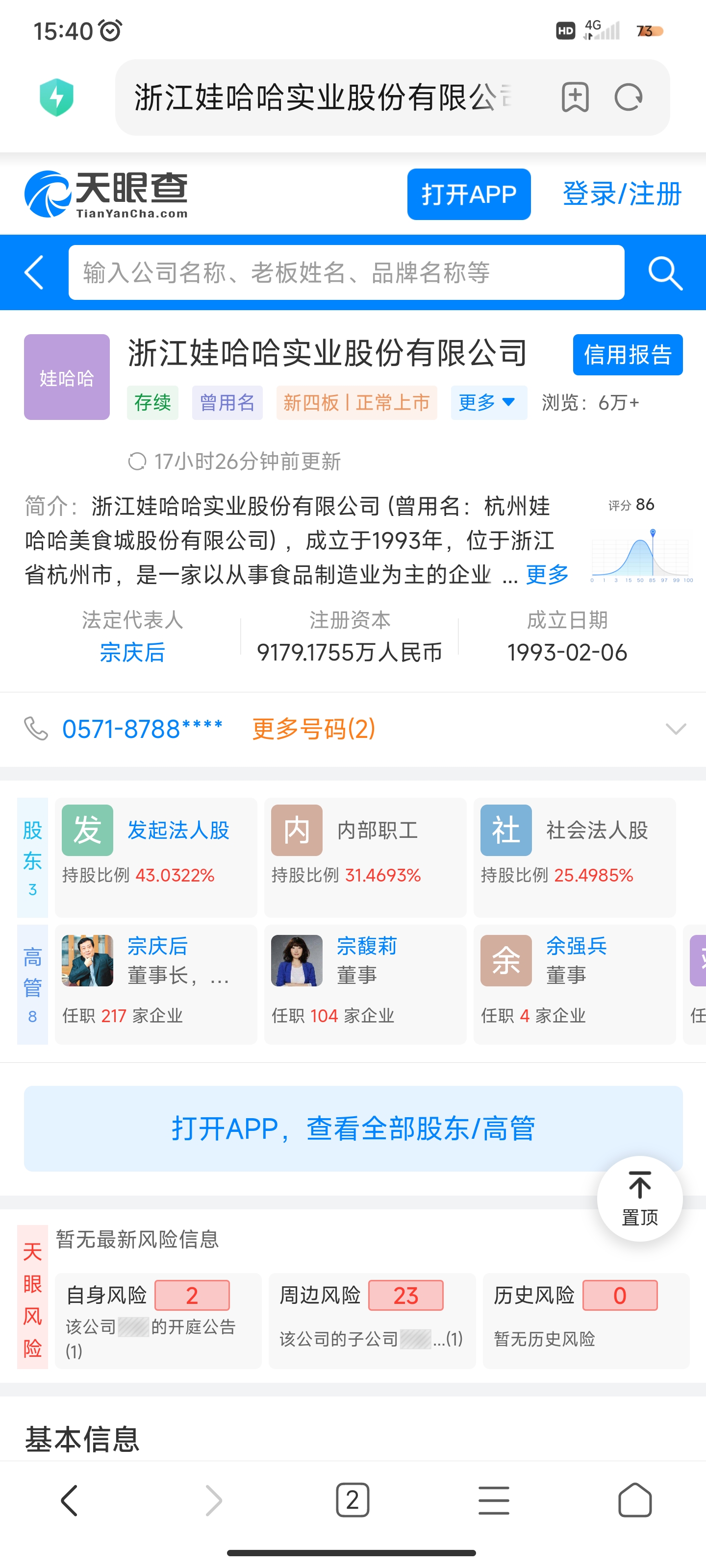
Task: Tap the magnifier search icon
Action: point(665,273)
